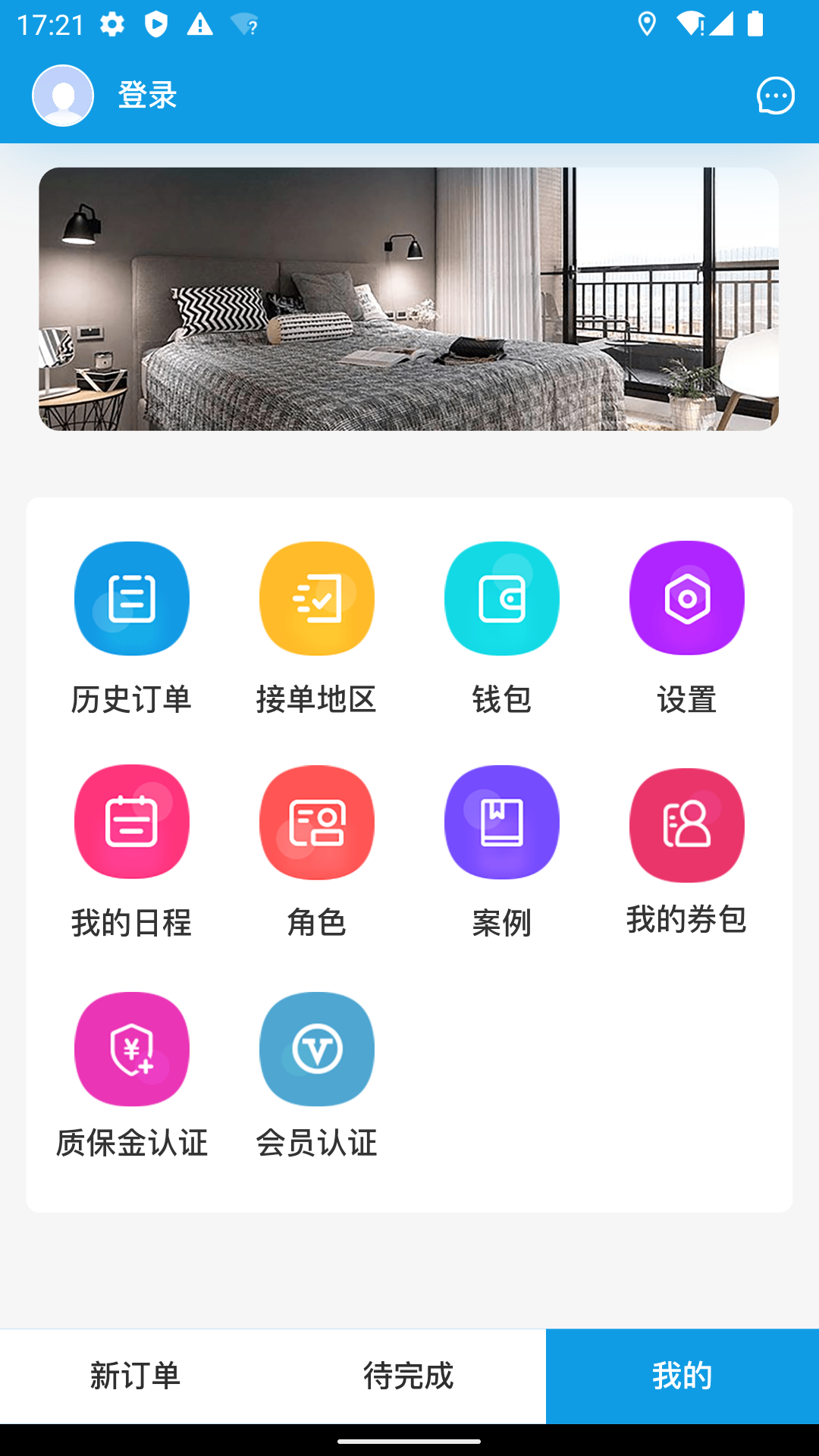Open the 案例 cases icon
The height and width of the screenshot is (1456, 819).
[x=501, y=822]
